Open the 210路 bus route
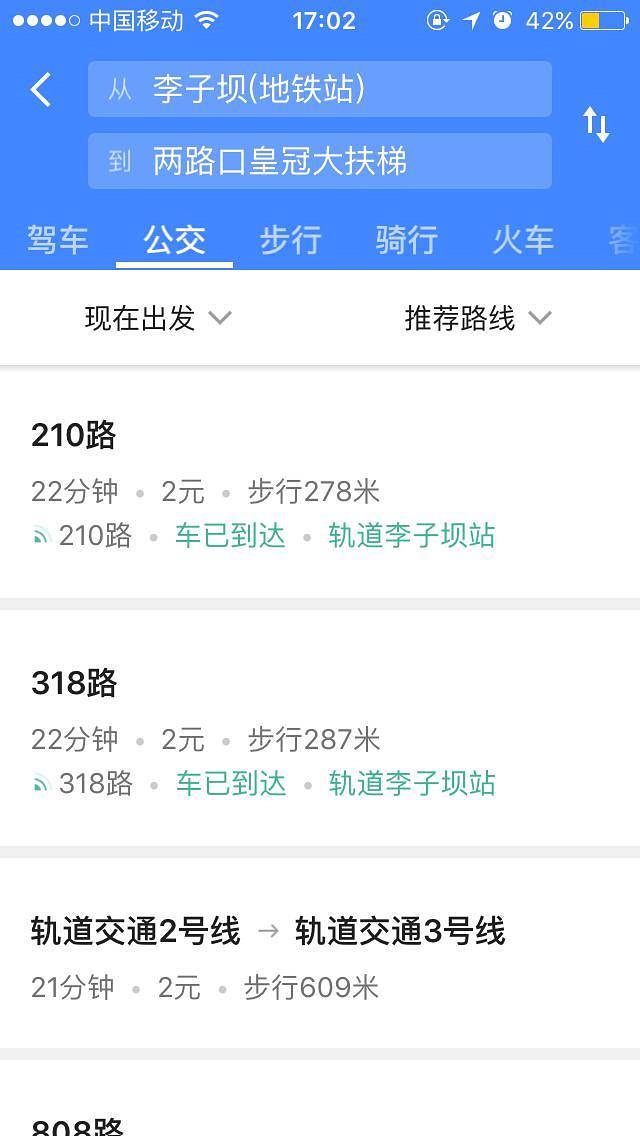 [320, 485]
